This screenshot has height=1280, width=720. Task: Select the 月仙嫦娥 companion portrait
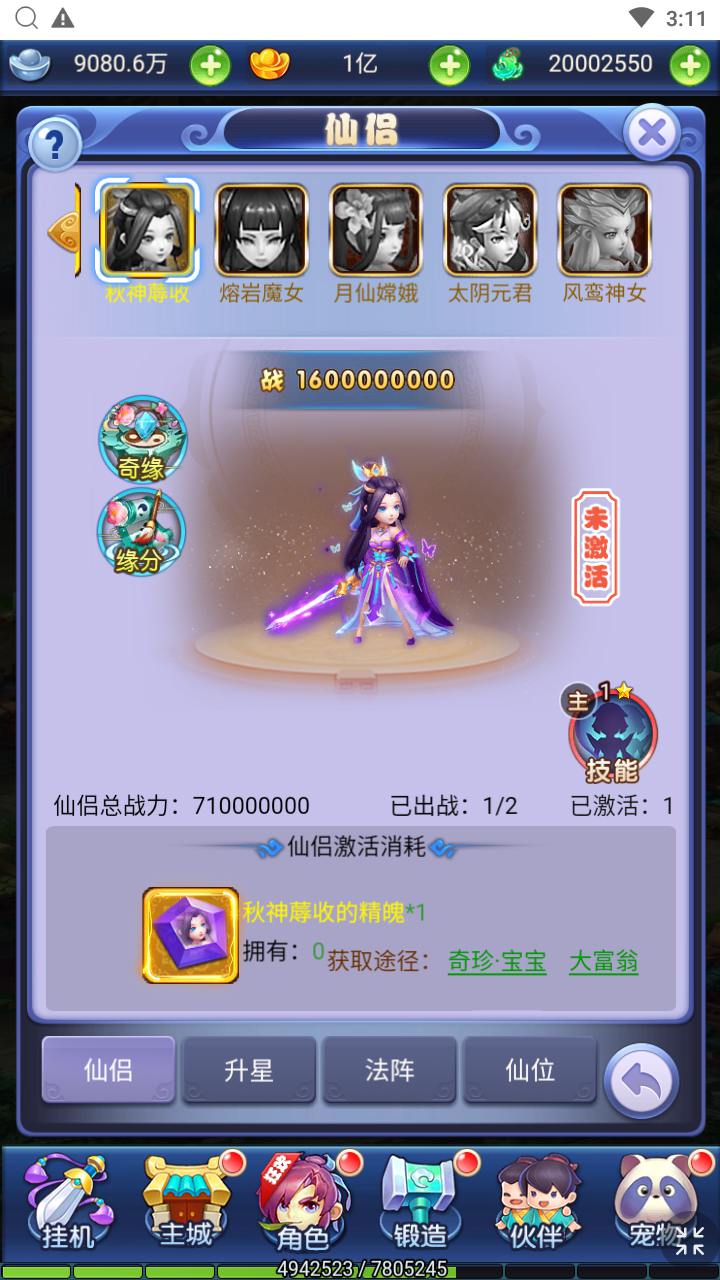point(376,232)
